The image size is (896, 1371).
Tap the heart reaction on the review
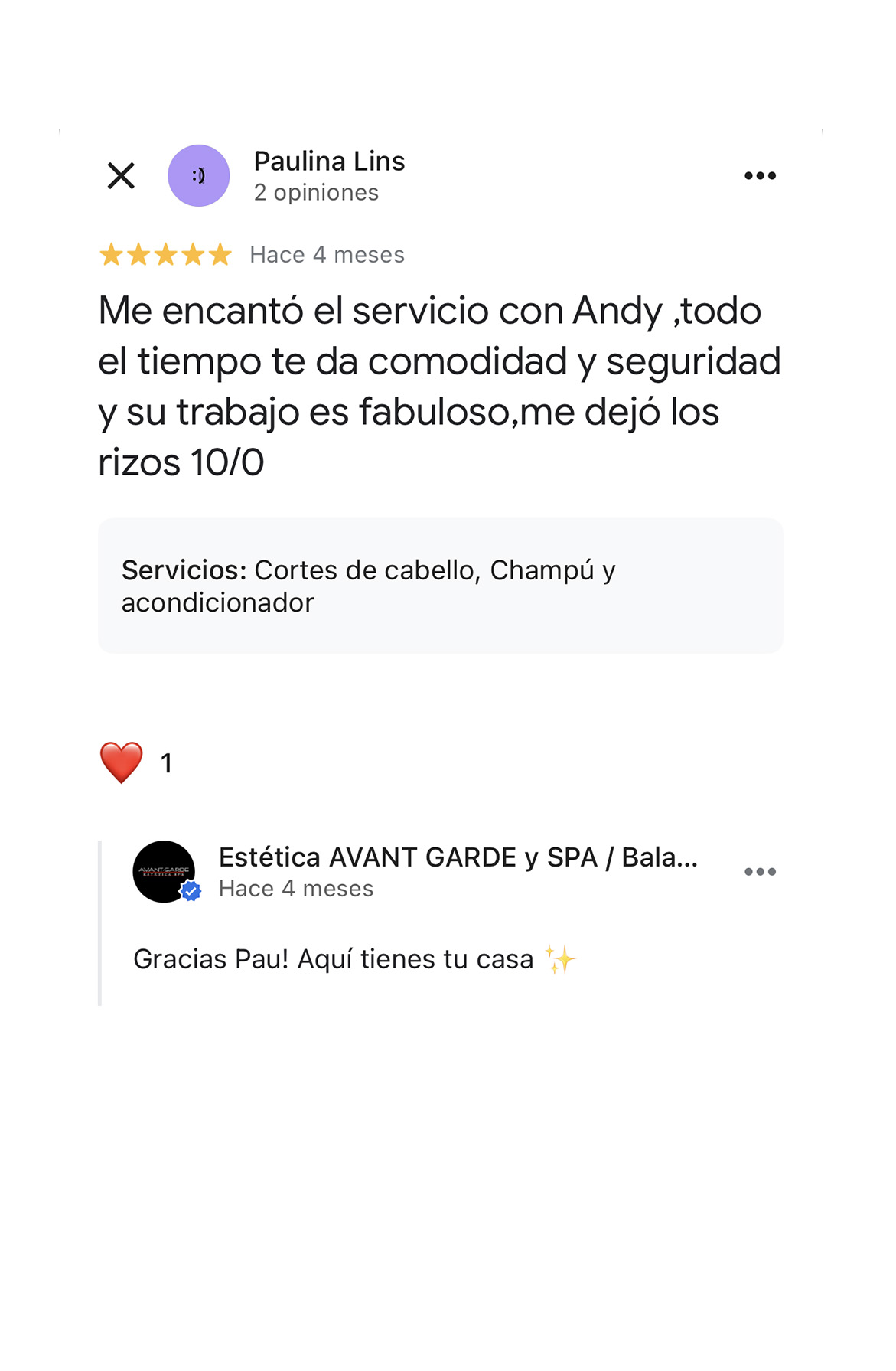tap(122, 762)
